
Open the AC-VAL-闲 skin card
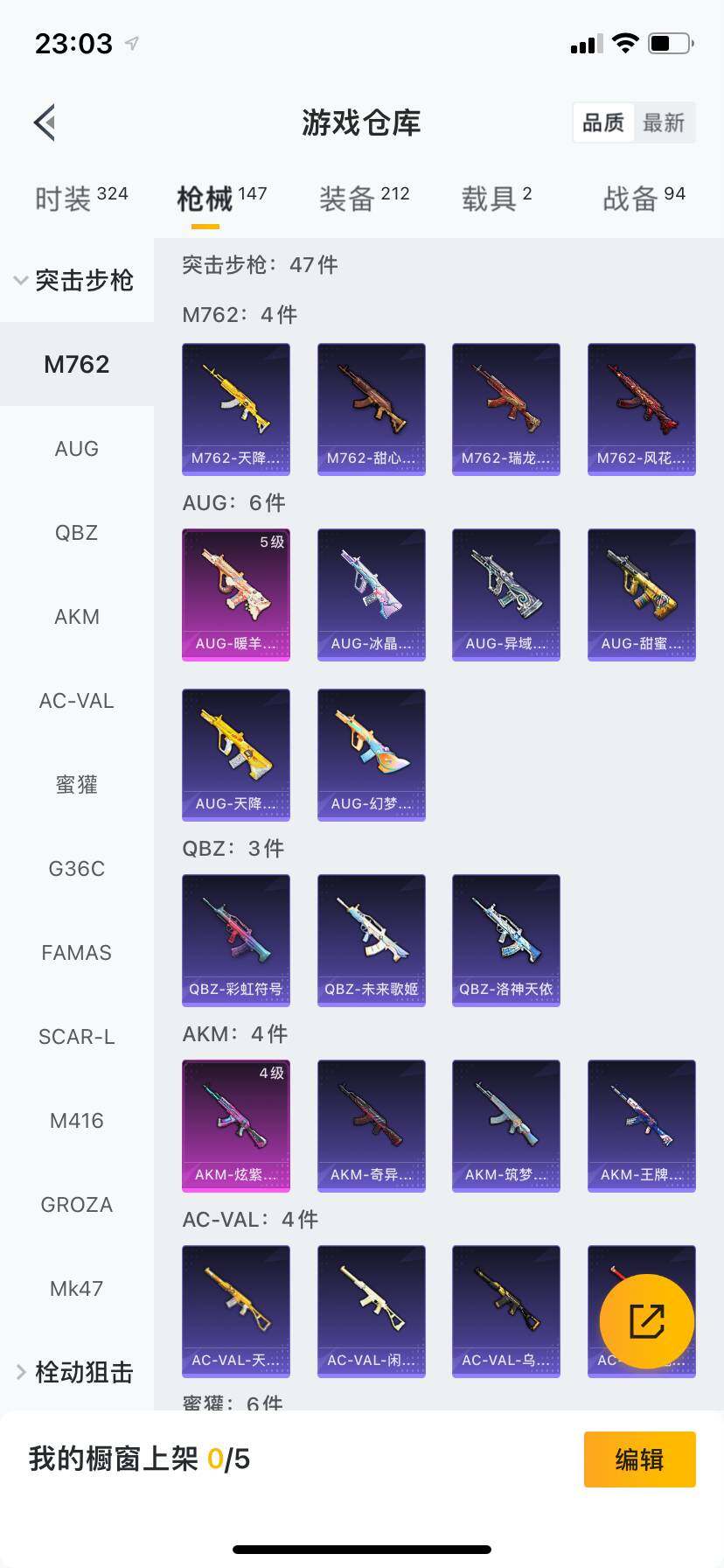point(371,1311)
